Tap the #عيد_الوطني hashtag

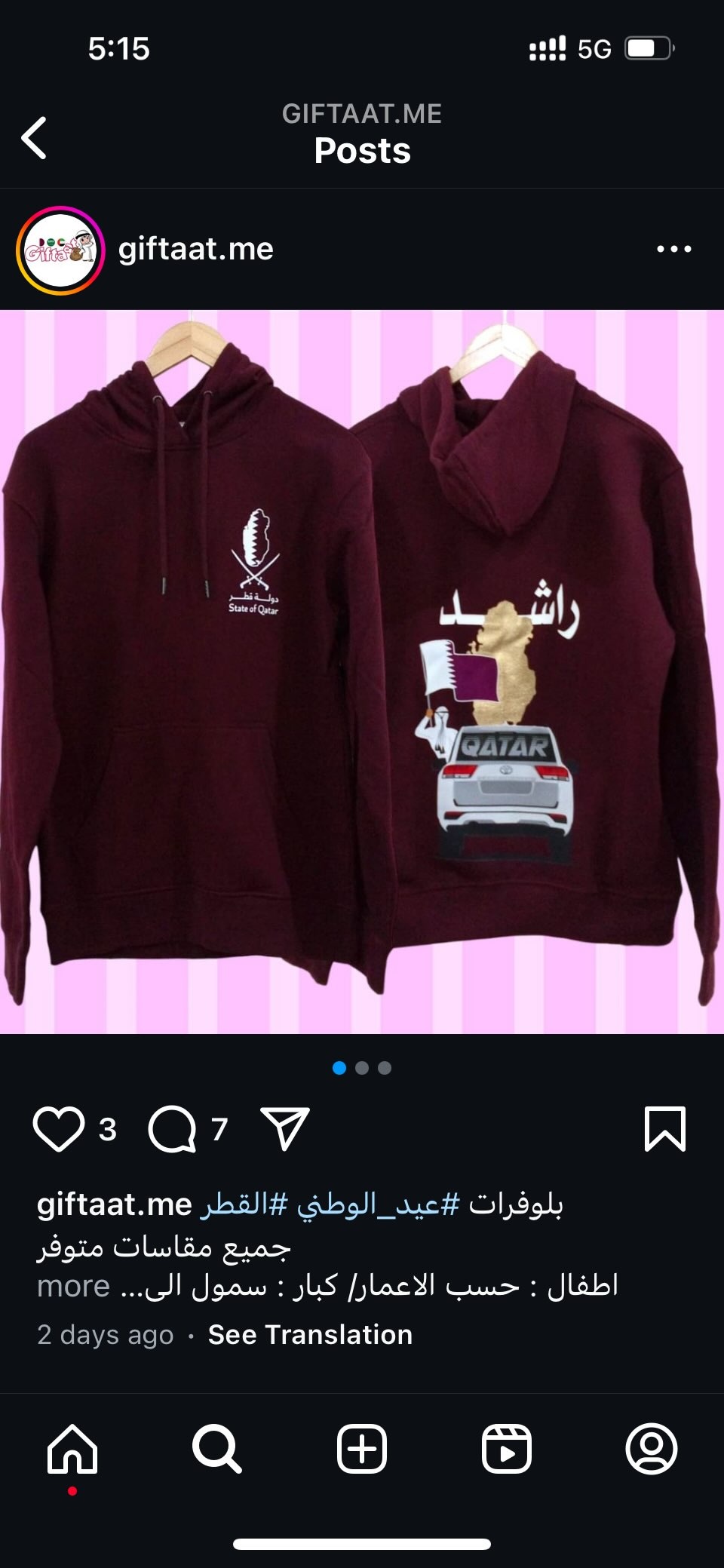pyautogui.click(x=378, y=1205)
